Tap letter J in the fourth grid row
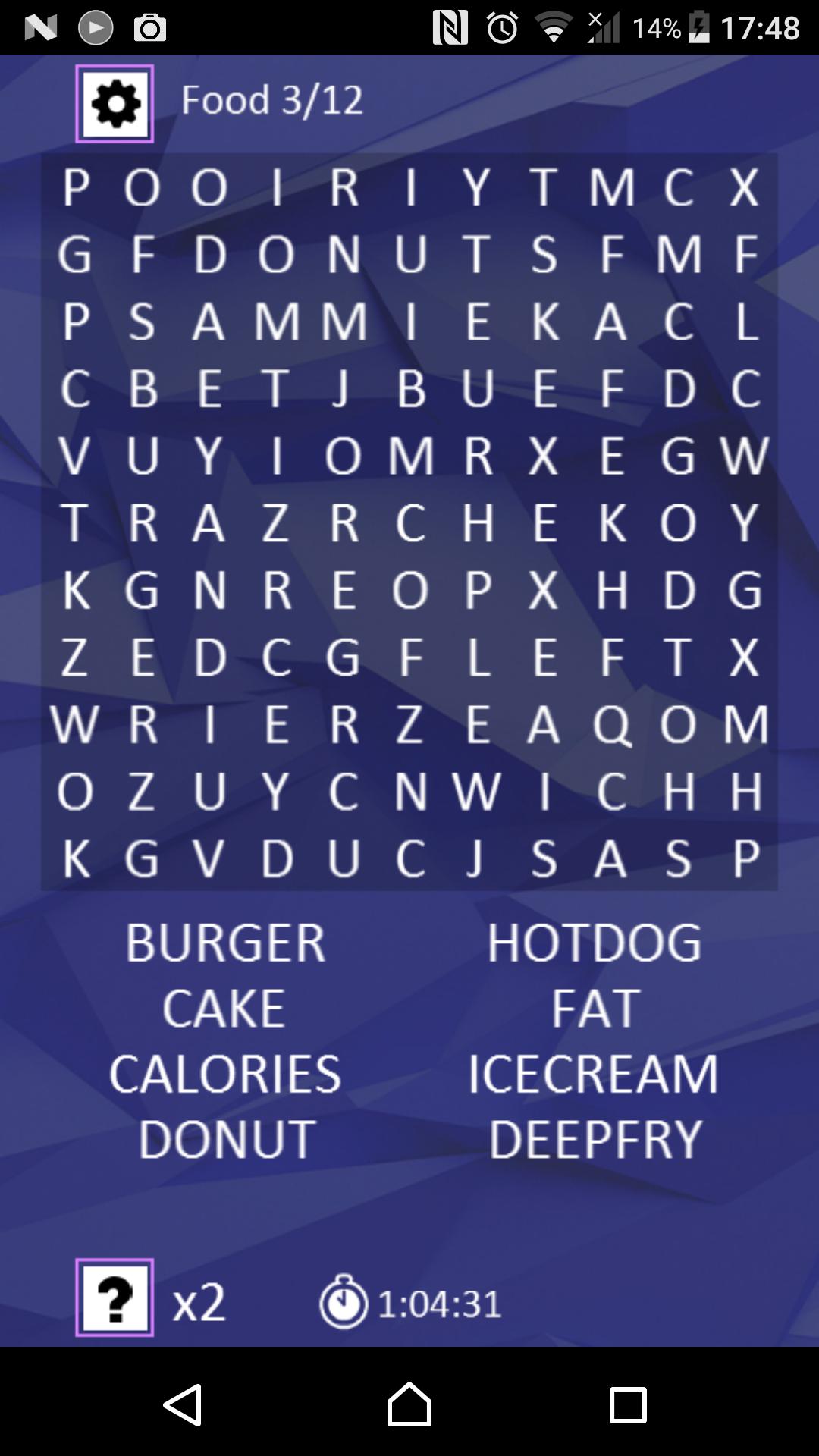This screenshot has width=819, height=1456. (343, 388)
